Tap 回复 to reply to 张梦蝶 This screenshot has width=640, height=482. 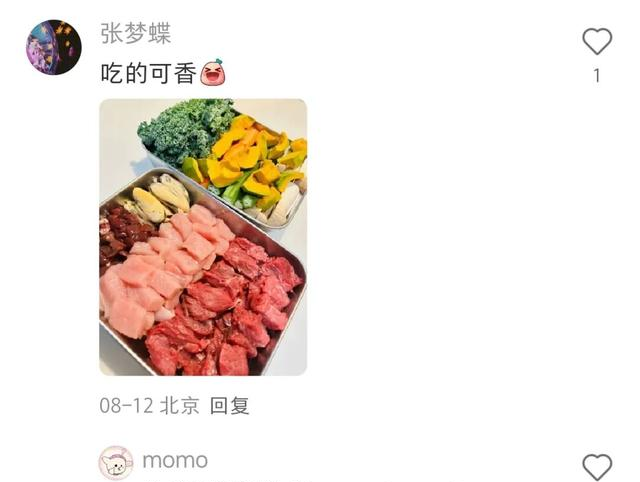(230, 406)
